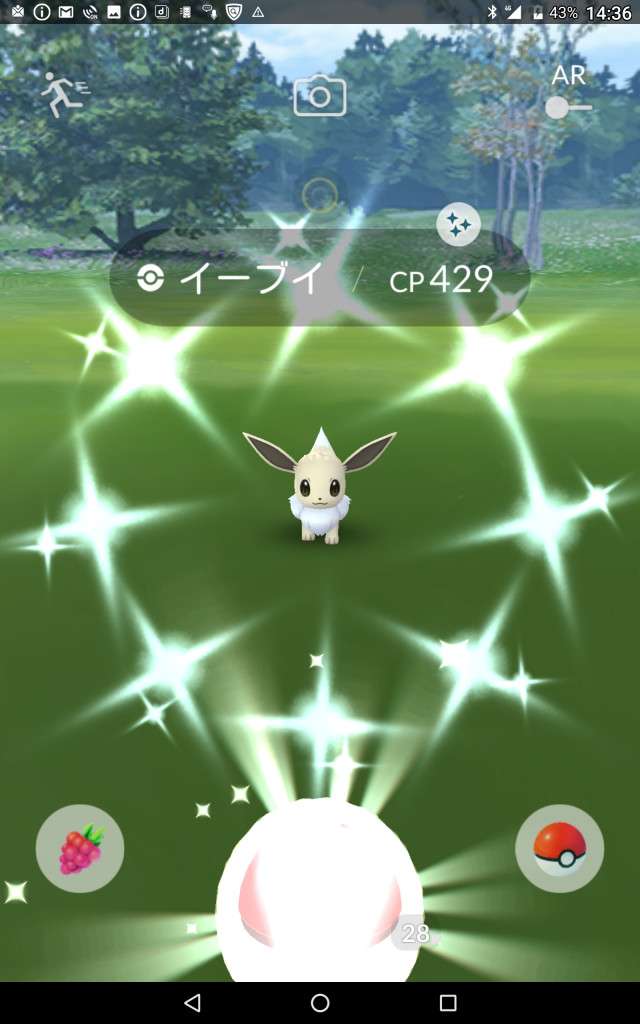Go back using the system back button
This screenshot has height=1024, width=640.
192,1002
